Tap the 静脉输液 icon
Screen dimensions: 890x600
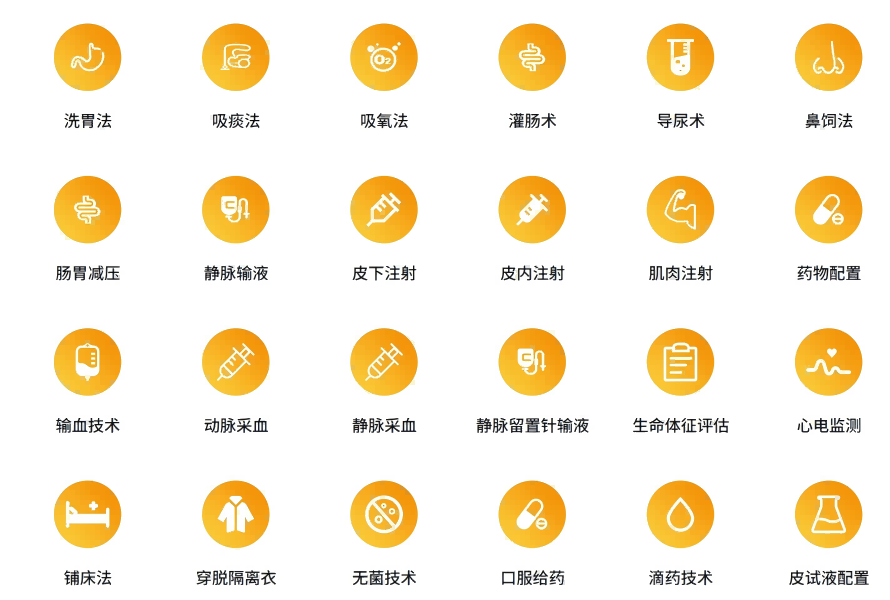236,210
